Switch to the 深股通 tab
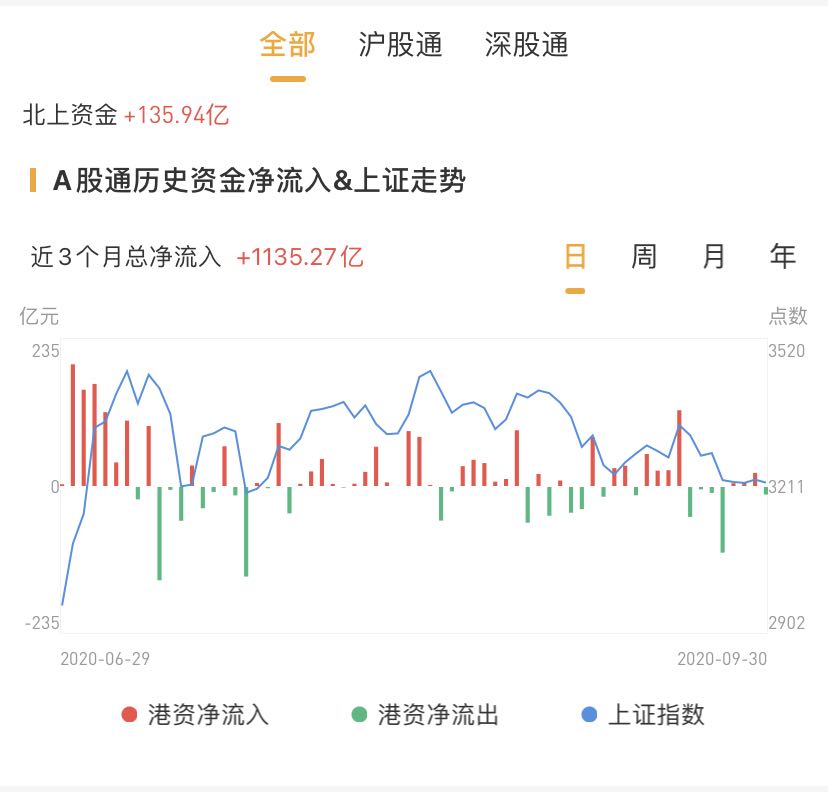Viewport: 828px width, 792px height. click(527, 45)
